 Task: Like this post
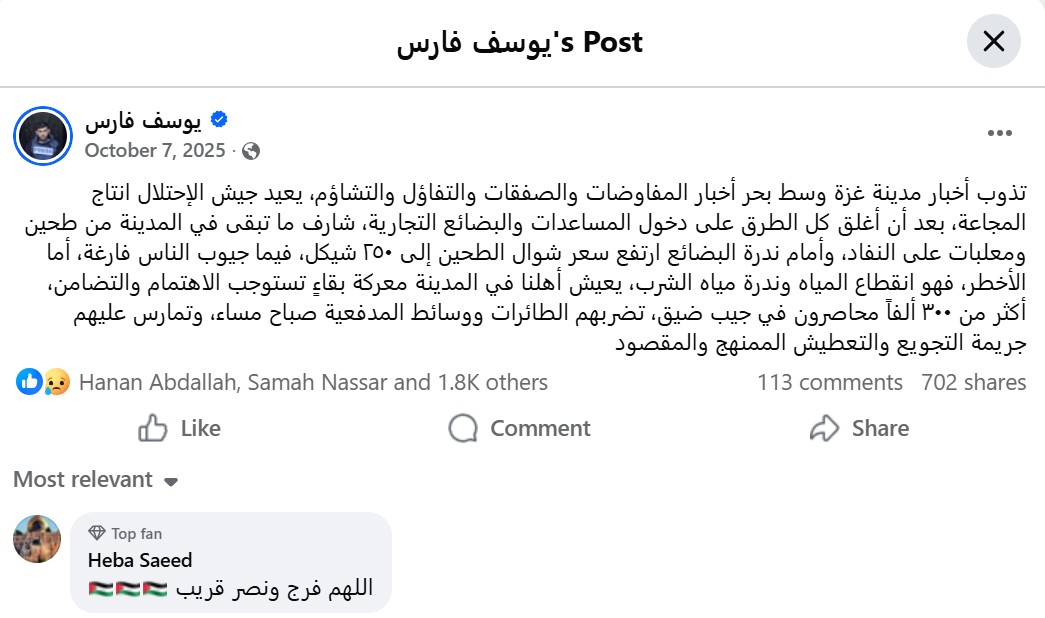point(179,429)
